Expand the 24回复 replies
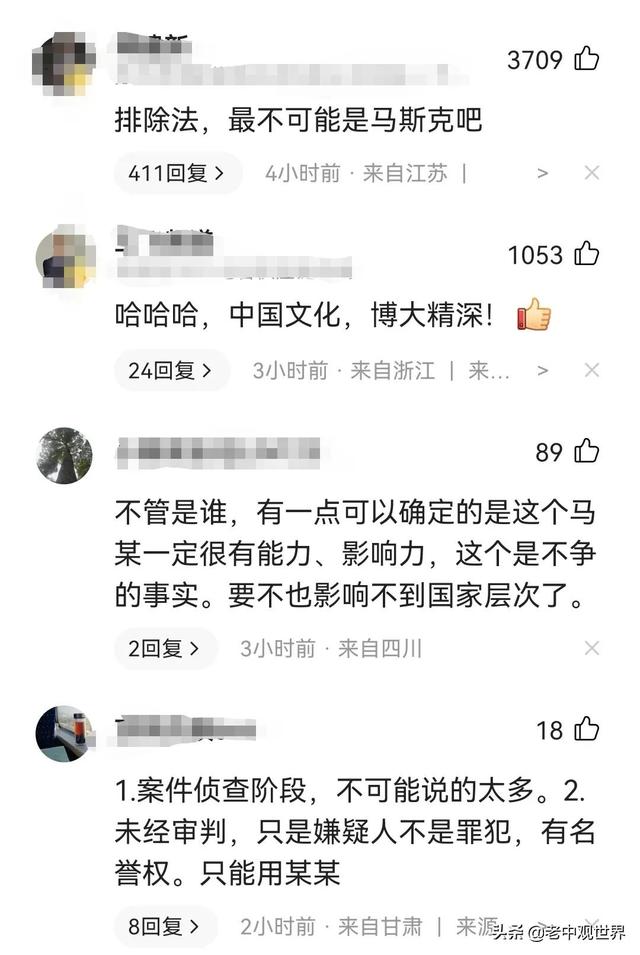Viewport: 640px width, 955px height. click(x=171, y=371)
